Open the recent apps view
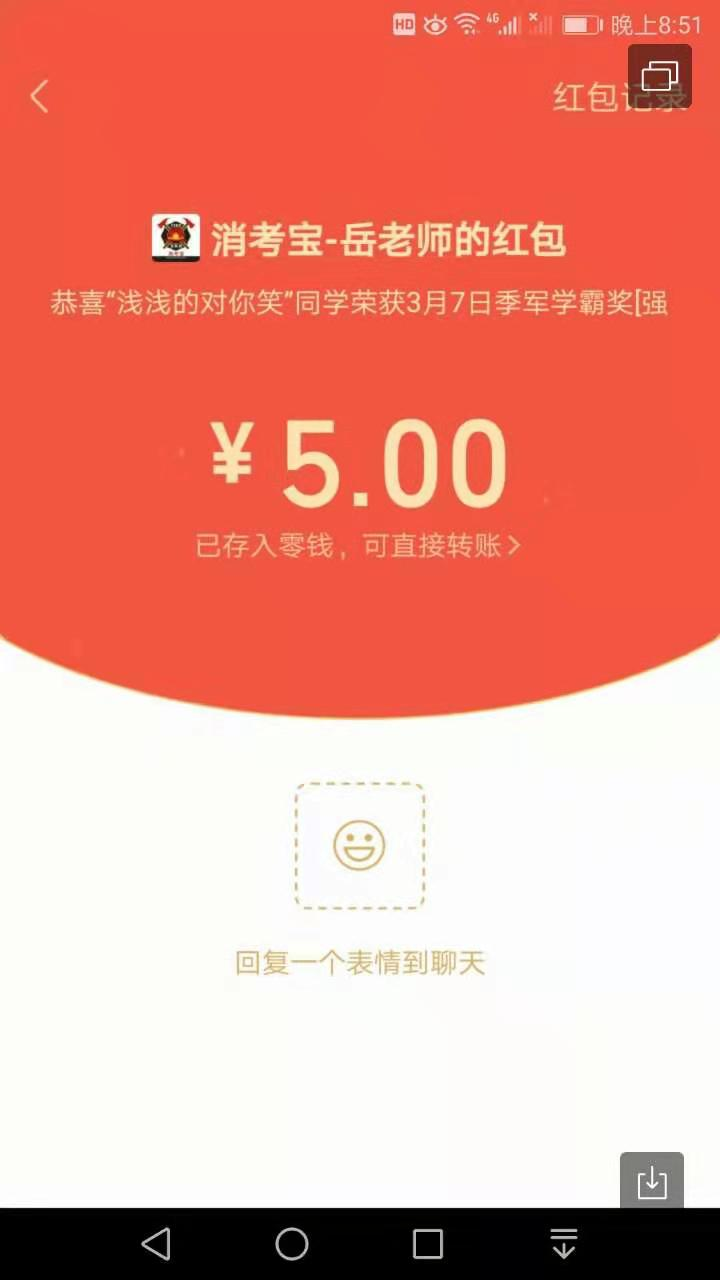The image size is (720, 1280). click(428, 1244)
